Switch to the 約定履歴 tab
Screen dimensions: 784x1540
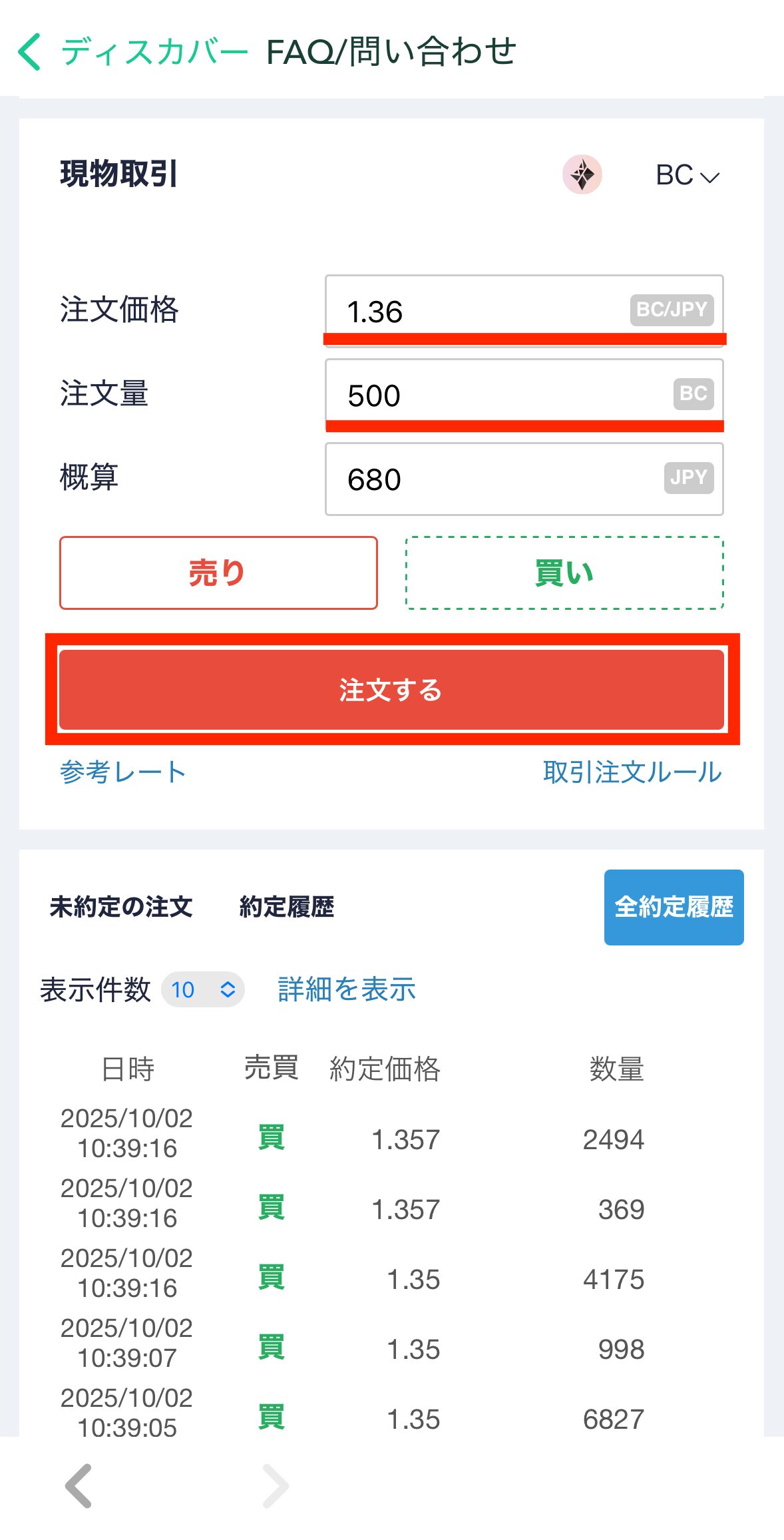[x=287, y=907]
